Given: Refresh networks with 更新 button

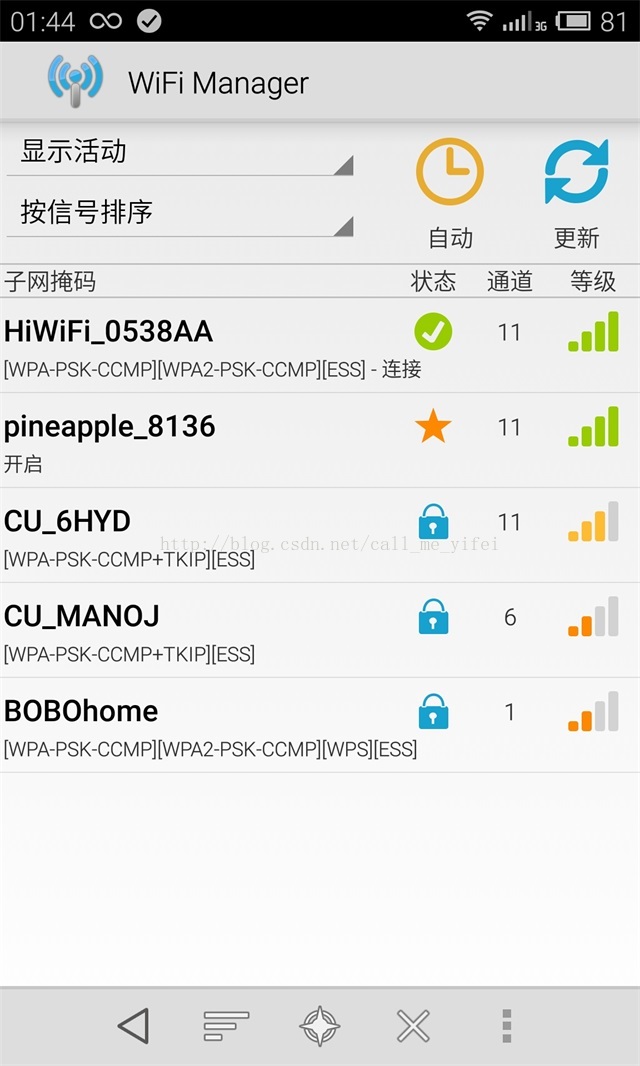Looking at the screenshot, I should tap(577, 192).
